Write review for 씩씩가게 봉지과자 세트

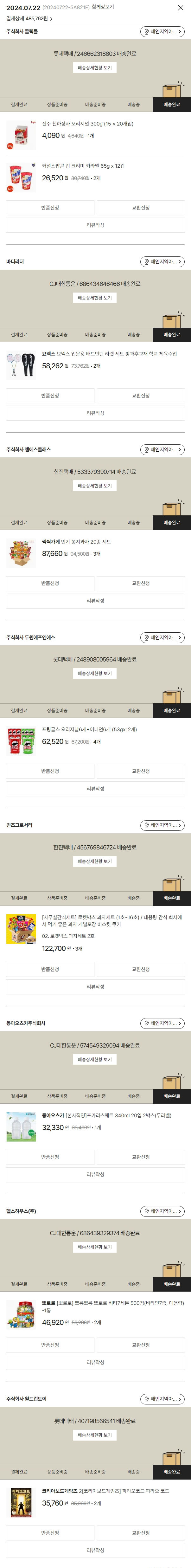tap(96, 601)
